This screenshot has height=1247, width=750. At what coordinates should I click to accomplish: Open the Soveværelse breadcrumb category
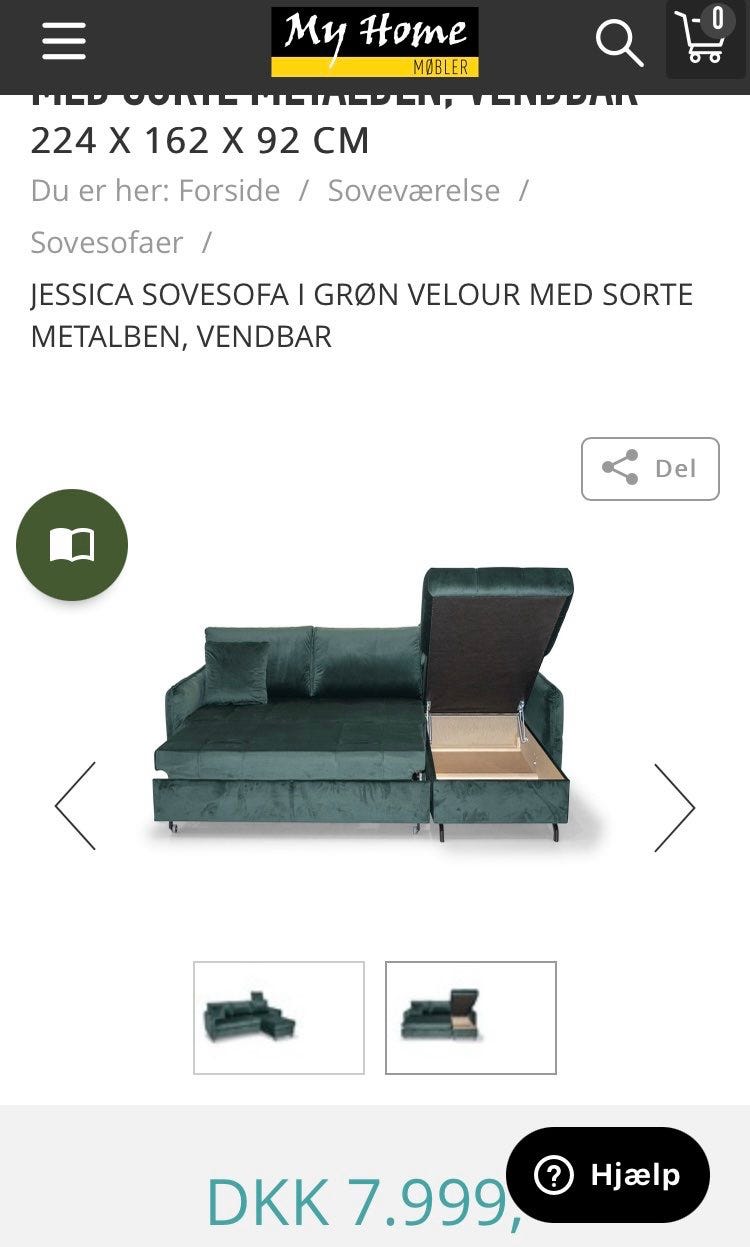pos(413,190)
